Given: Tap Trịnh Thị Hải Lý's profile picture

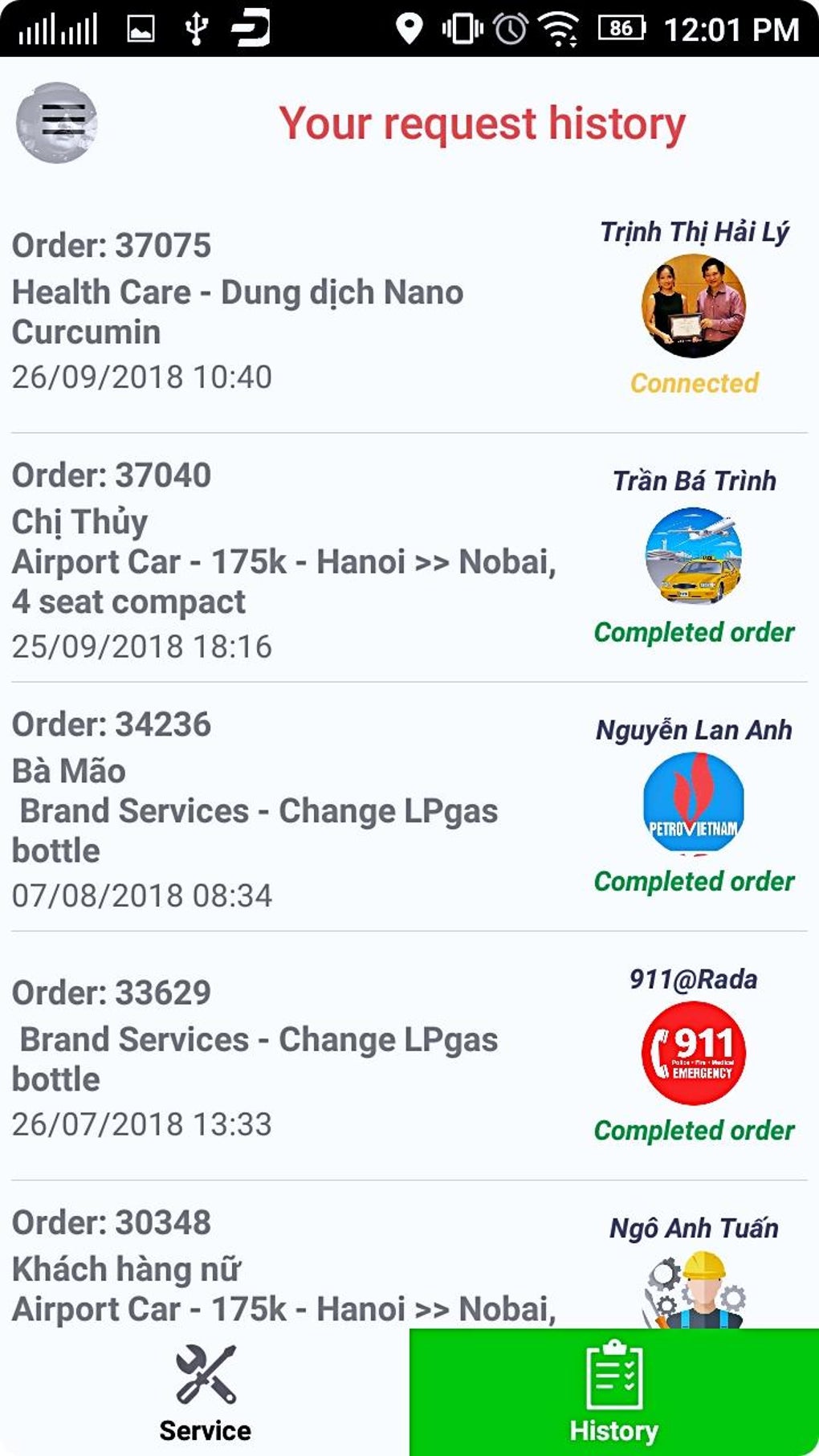Looking at the screenshot, I should pyautogui.click(x=694, y=306).
